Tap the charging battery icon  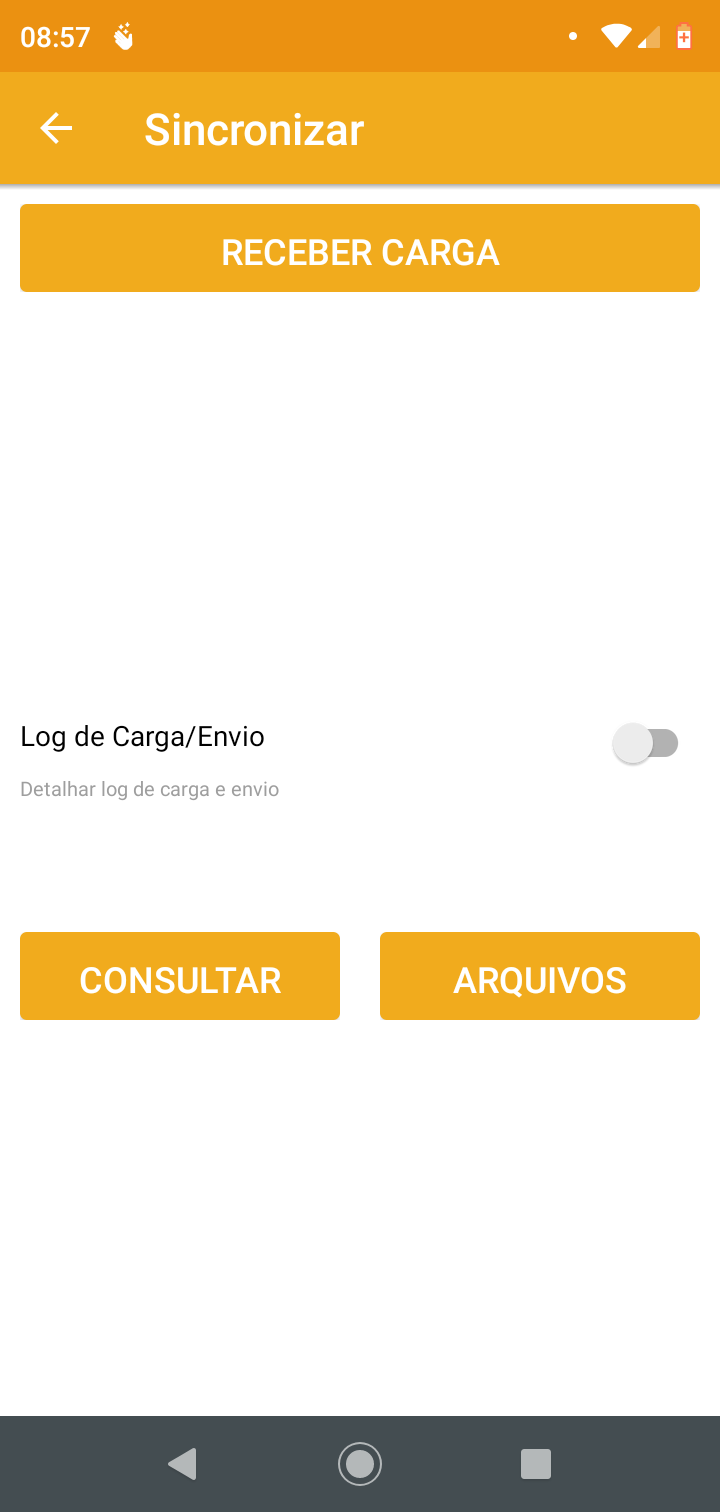pyautogui.click(x=684, y=36)
